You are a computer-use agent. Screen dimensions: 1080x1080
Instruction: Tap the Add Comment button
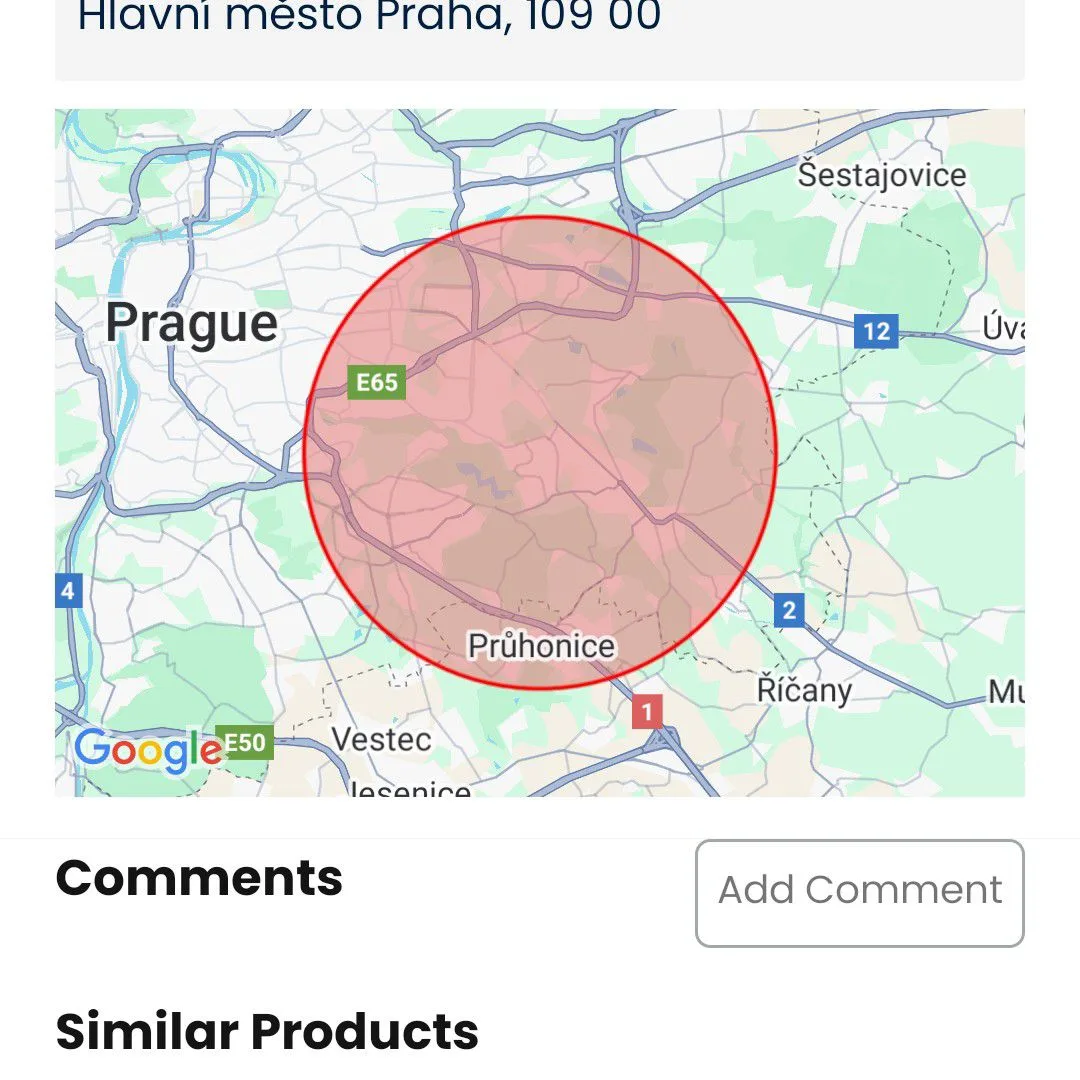pos(859,892)
